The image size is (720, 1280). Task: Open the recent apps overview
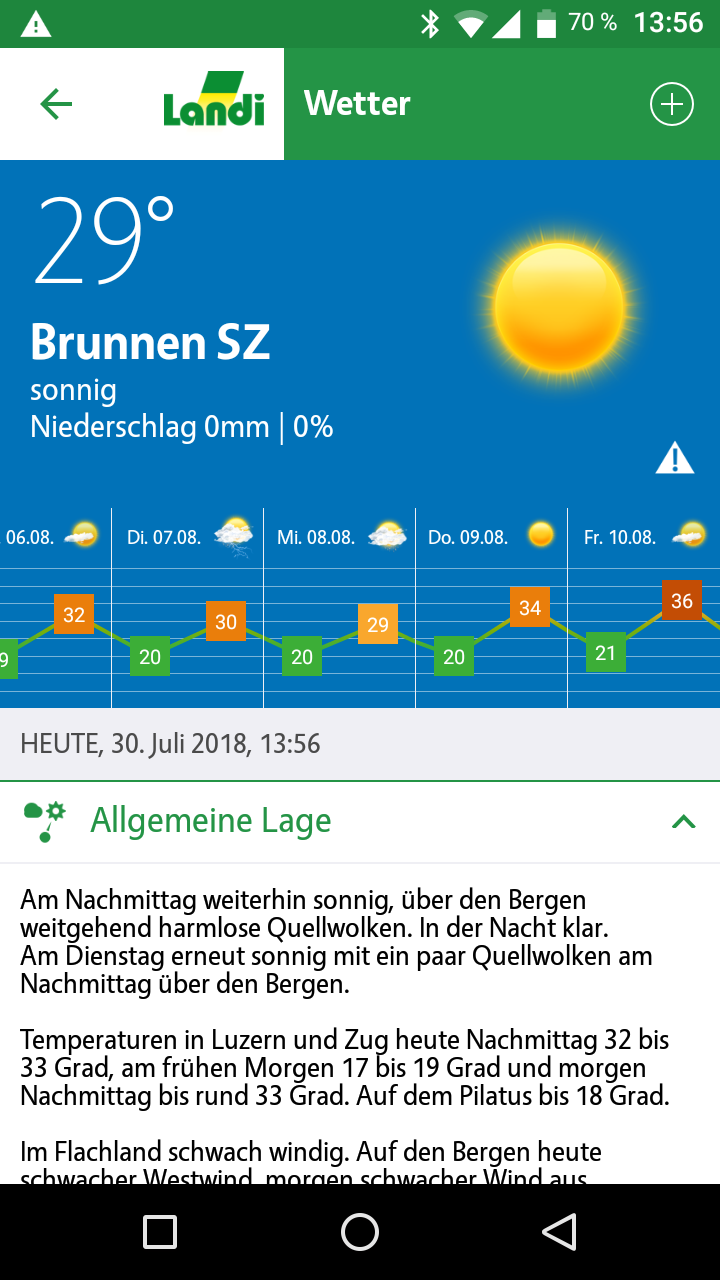coord(160,1232)
